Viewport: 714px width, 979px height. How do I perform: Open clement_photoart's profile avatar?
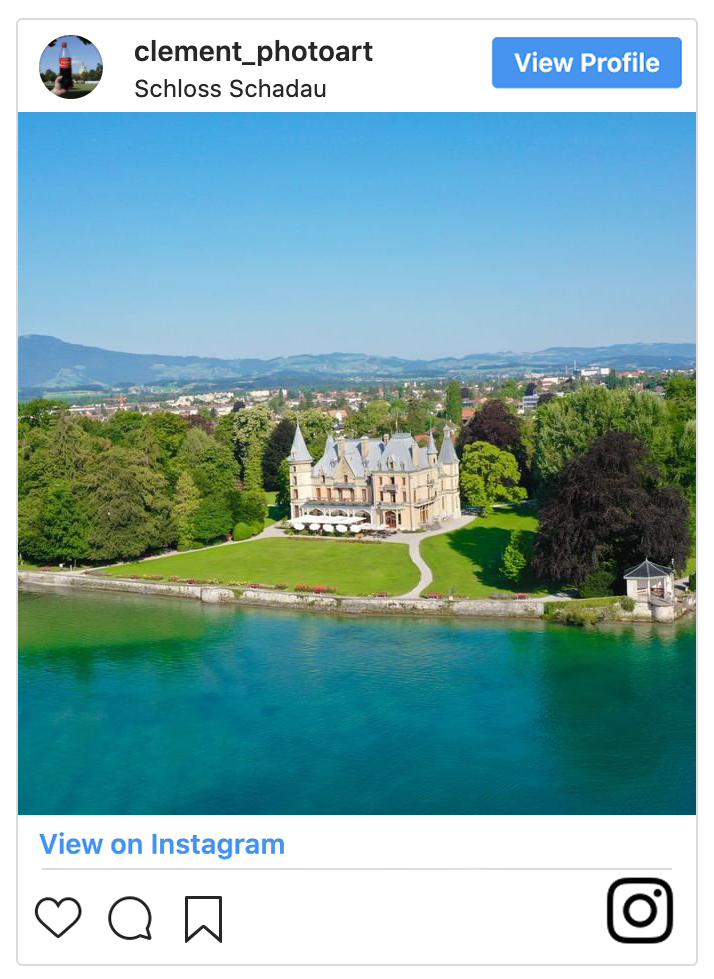(71, 66)
